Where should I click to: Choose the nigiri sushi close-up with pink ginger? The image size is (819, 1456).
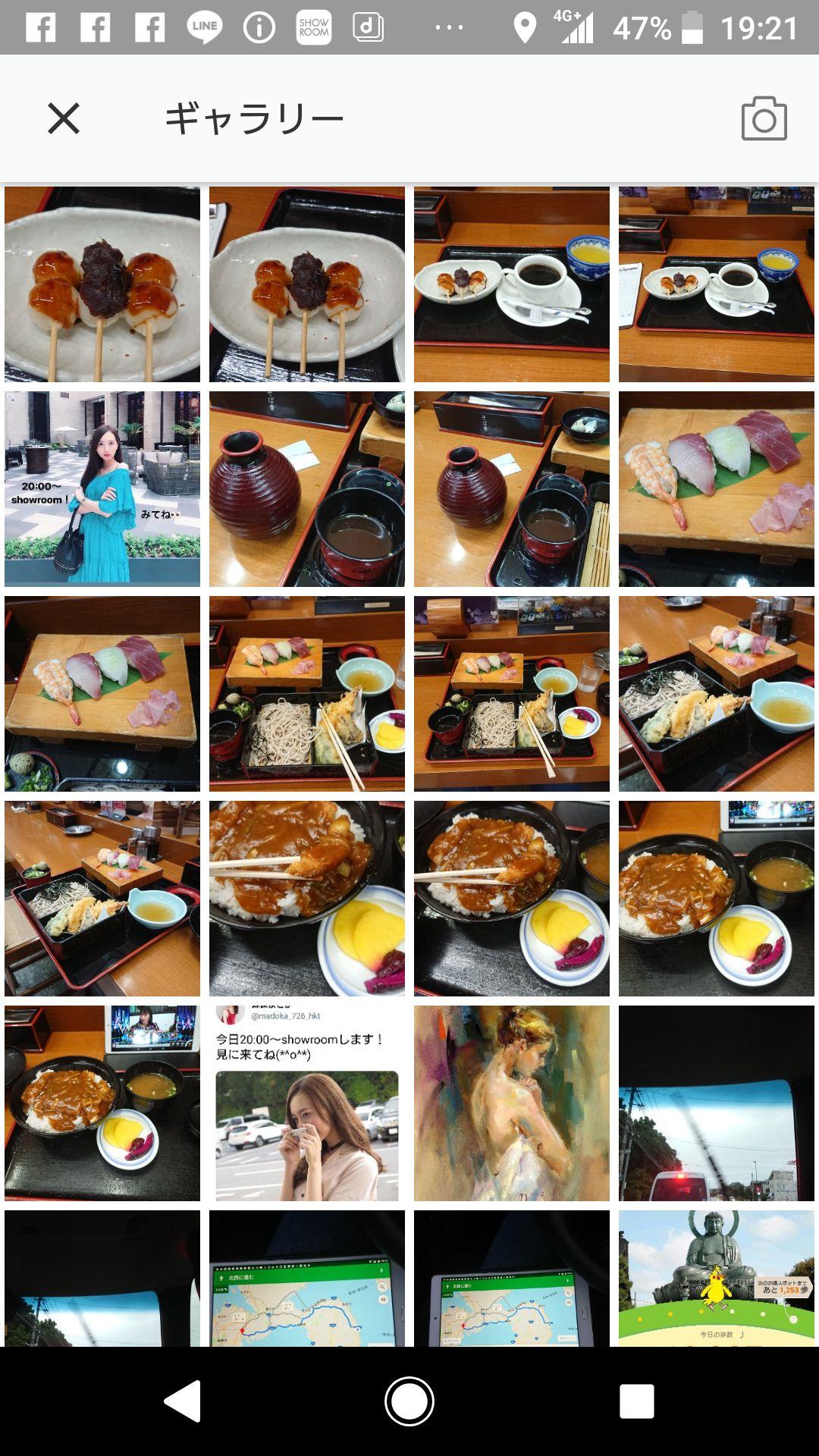[717, 489]
